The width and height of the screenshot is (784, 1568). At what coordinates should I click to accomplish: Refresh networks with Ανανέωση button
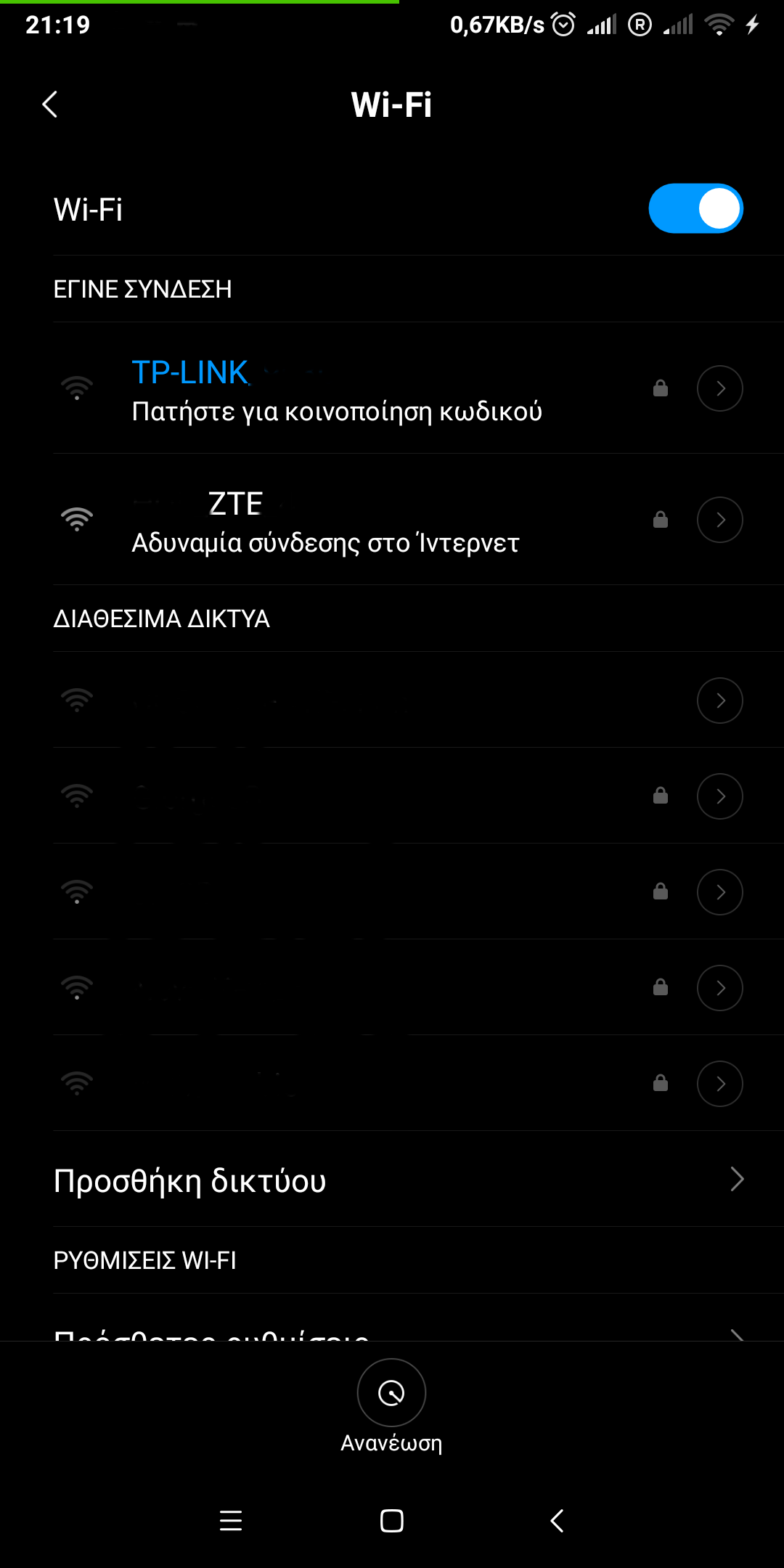pyautogui.click(x=391, y=1393)
